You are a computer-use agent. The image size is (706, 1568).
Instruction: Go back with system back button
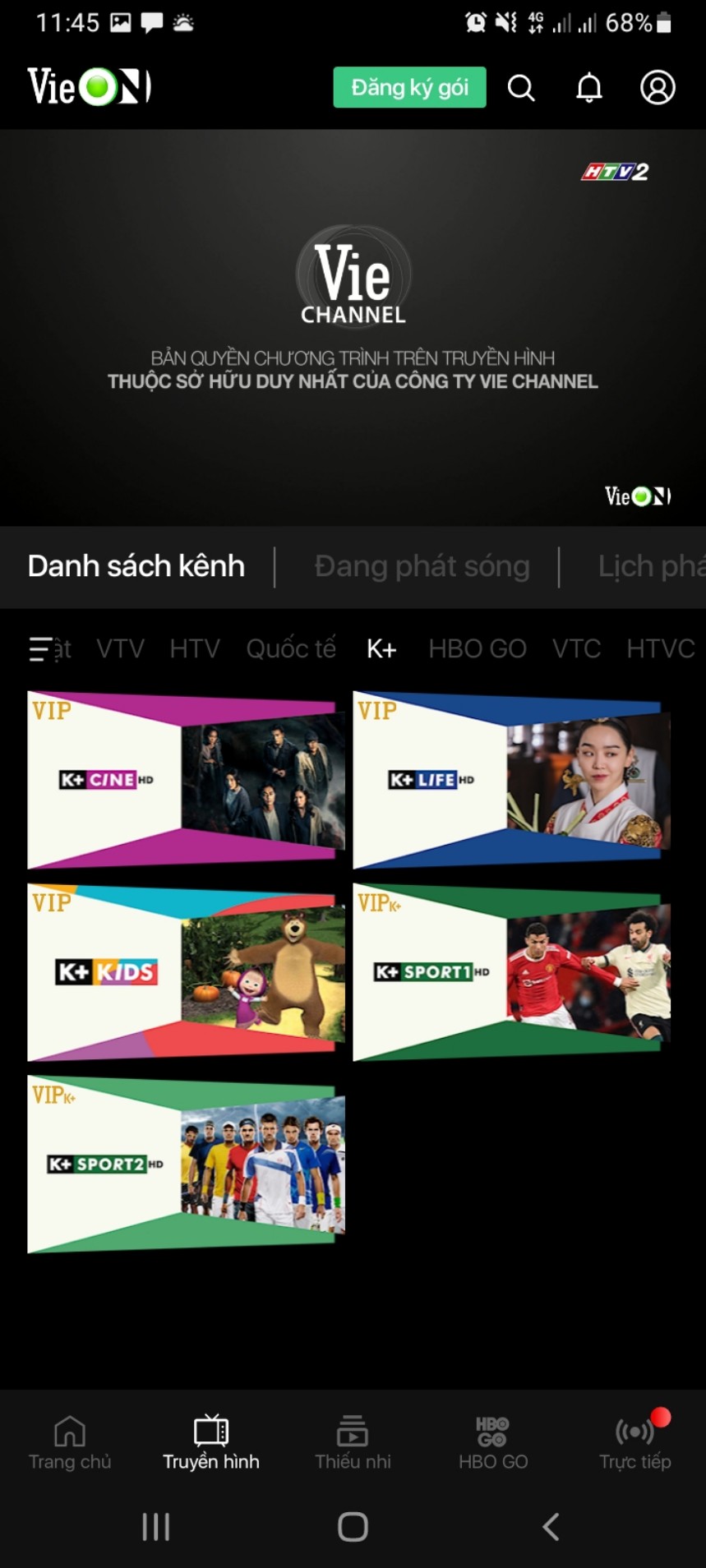coord(551,1527)
